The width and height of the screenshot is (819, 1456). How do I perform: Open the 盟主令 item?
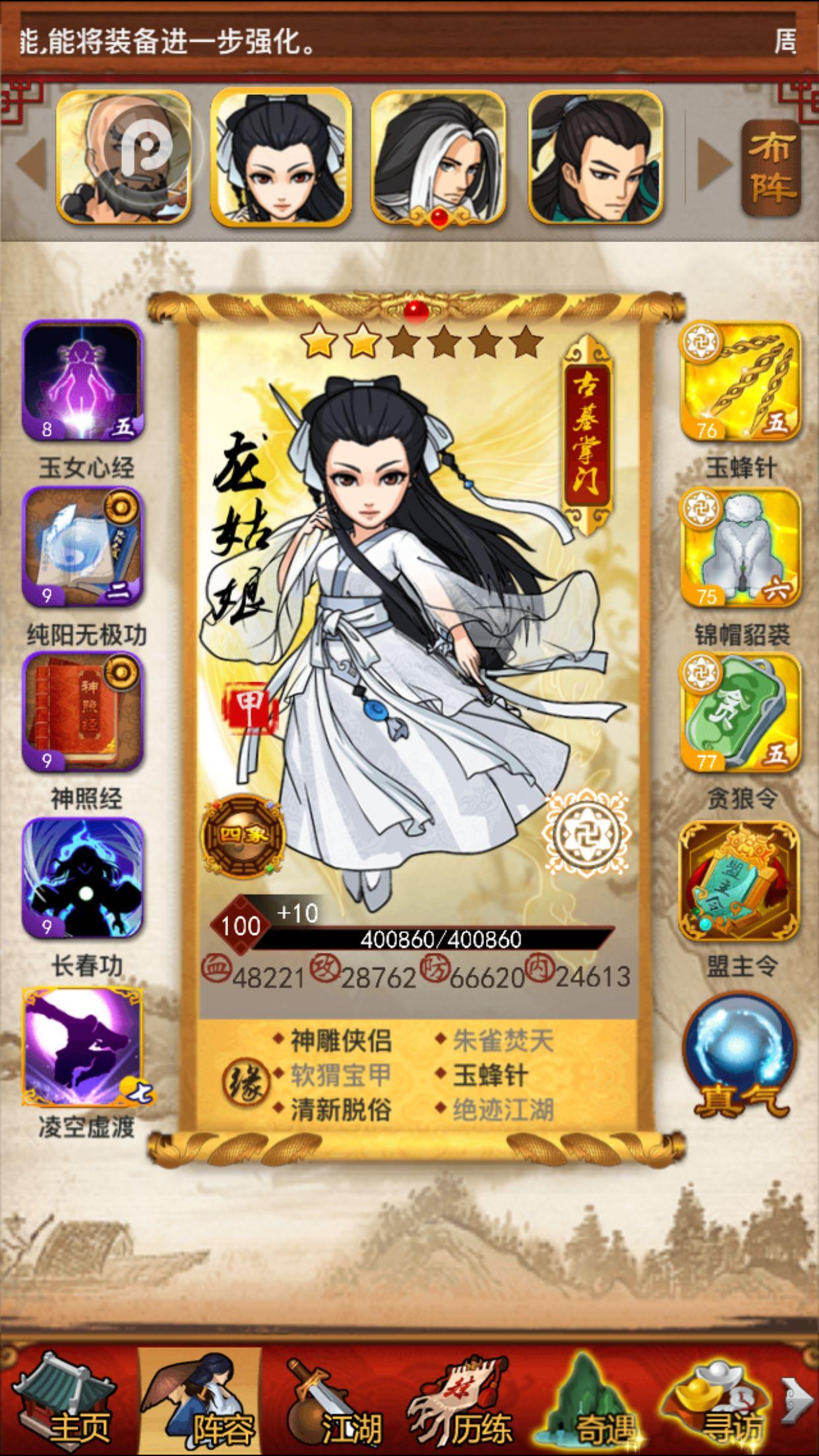click(740, 880)
